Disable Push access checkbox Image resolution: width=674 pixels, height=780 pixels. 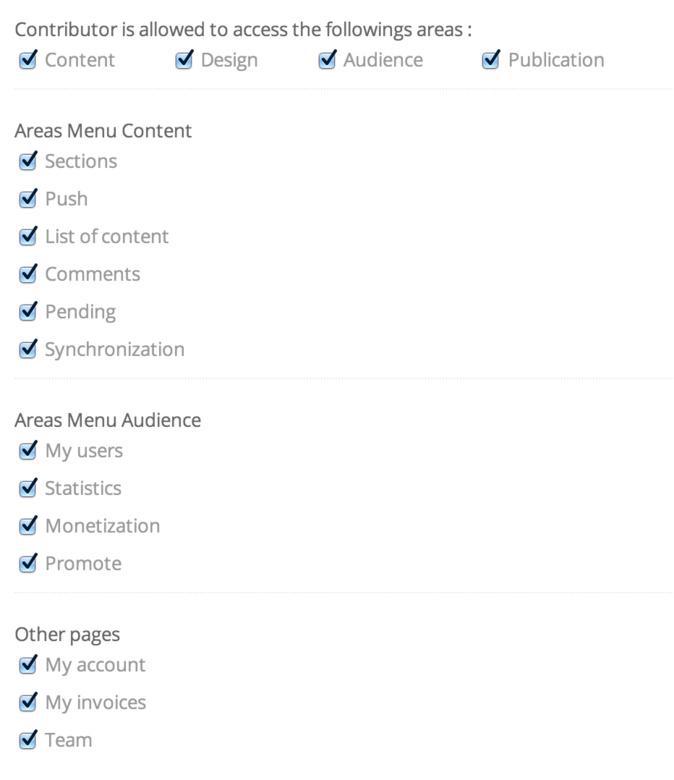27,199
